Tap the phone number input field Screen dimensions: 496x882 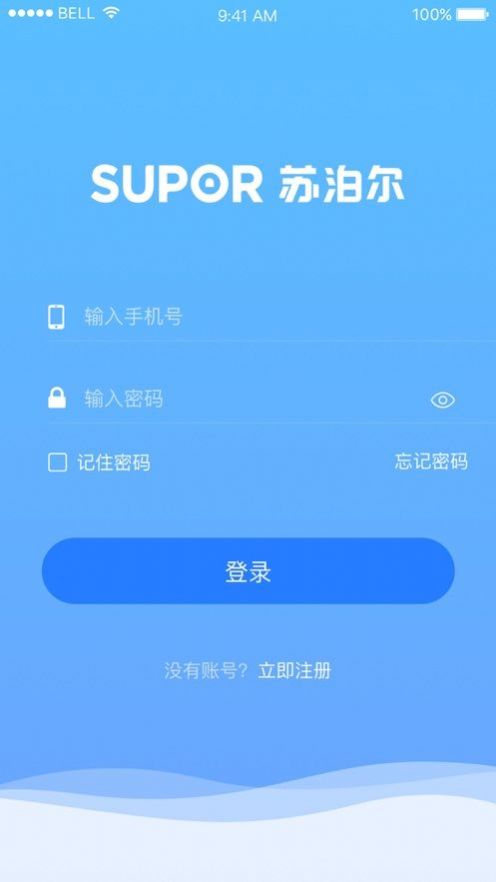coord(271,317)
